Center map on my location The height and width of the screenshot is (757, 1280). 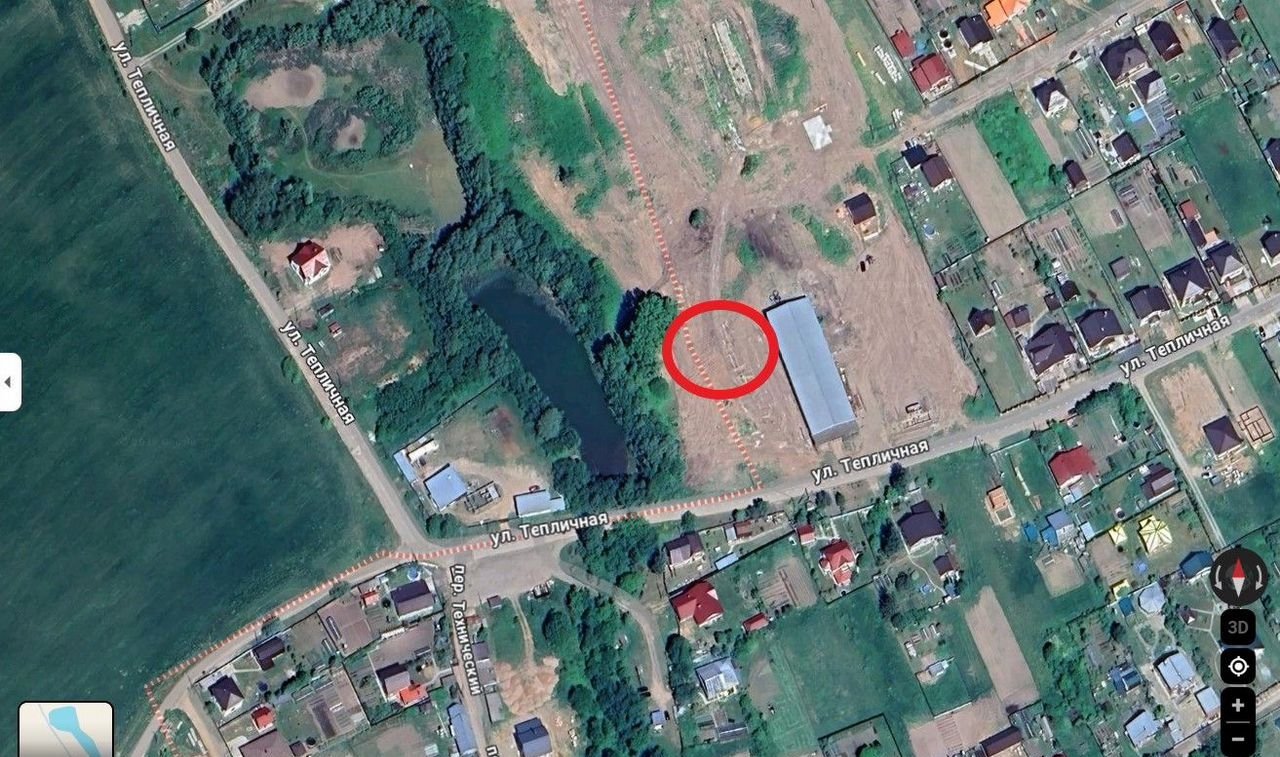[x=1238, y=666]
